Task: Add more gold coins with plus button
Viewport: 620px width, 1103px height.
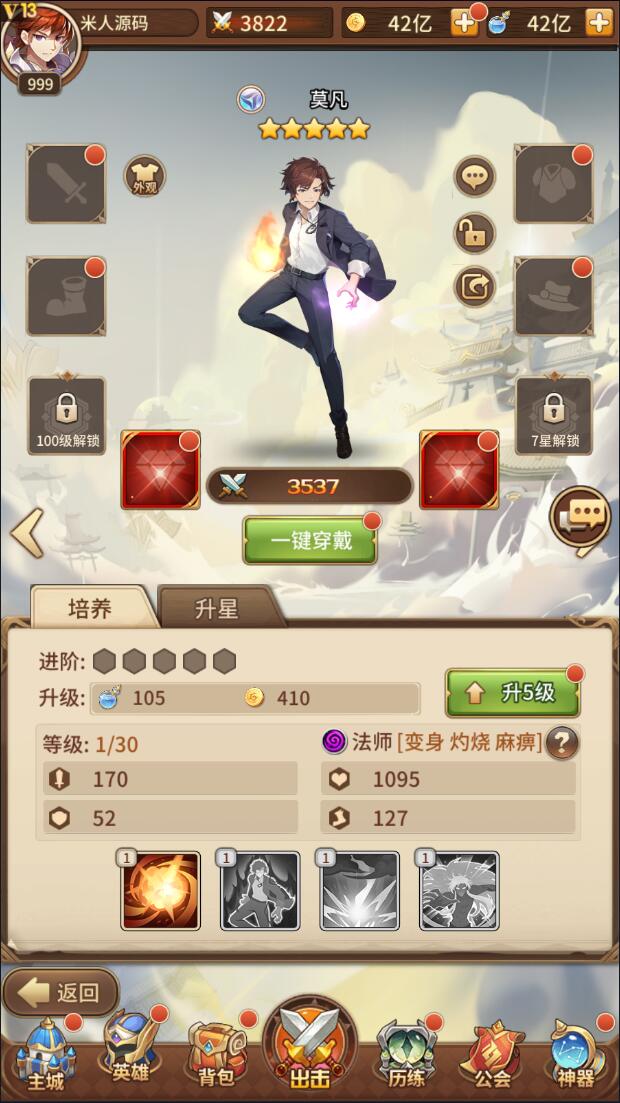Action: click(464, 23)
